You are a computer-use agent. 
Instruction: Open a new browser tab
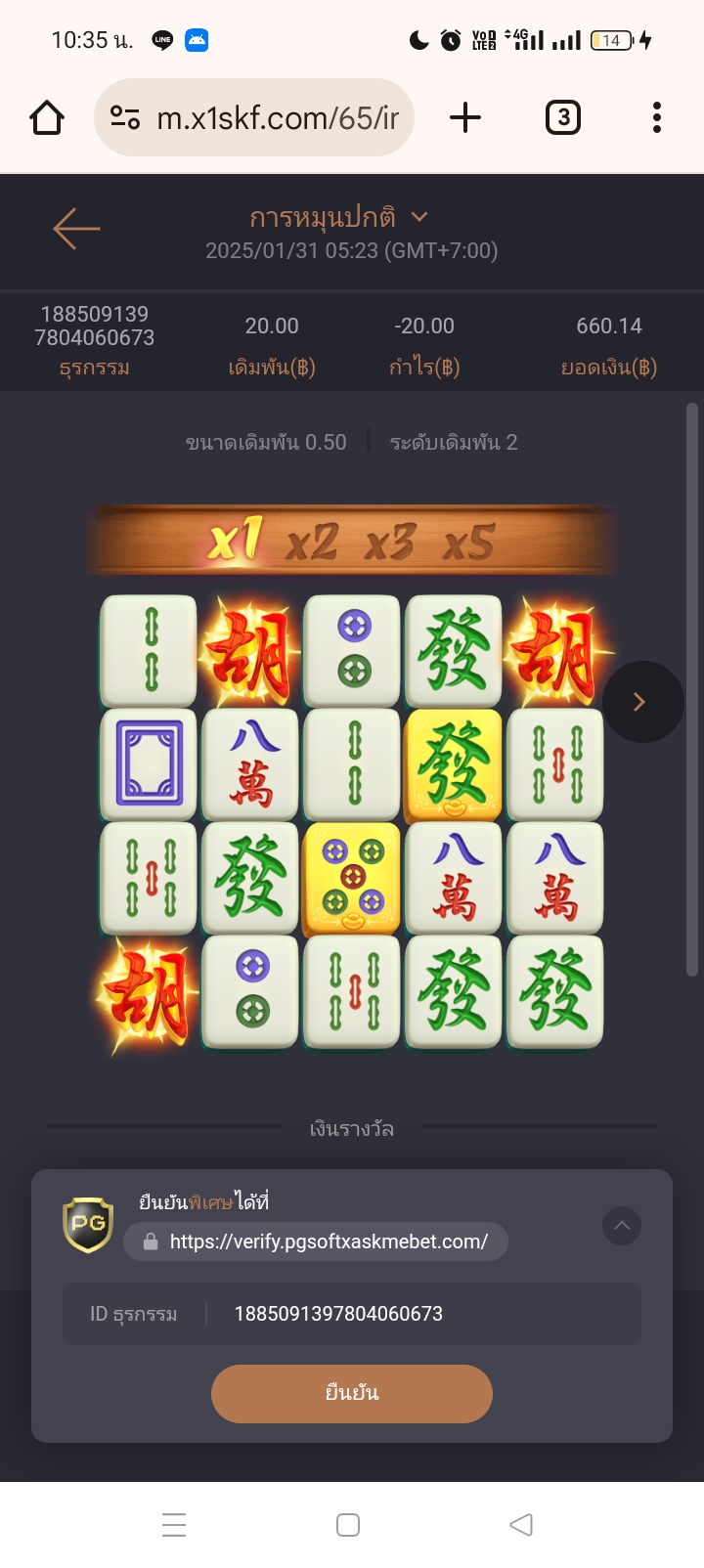coord(465,117)
